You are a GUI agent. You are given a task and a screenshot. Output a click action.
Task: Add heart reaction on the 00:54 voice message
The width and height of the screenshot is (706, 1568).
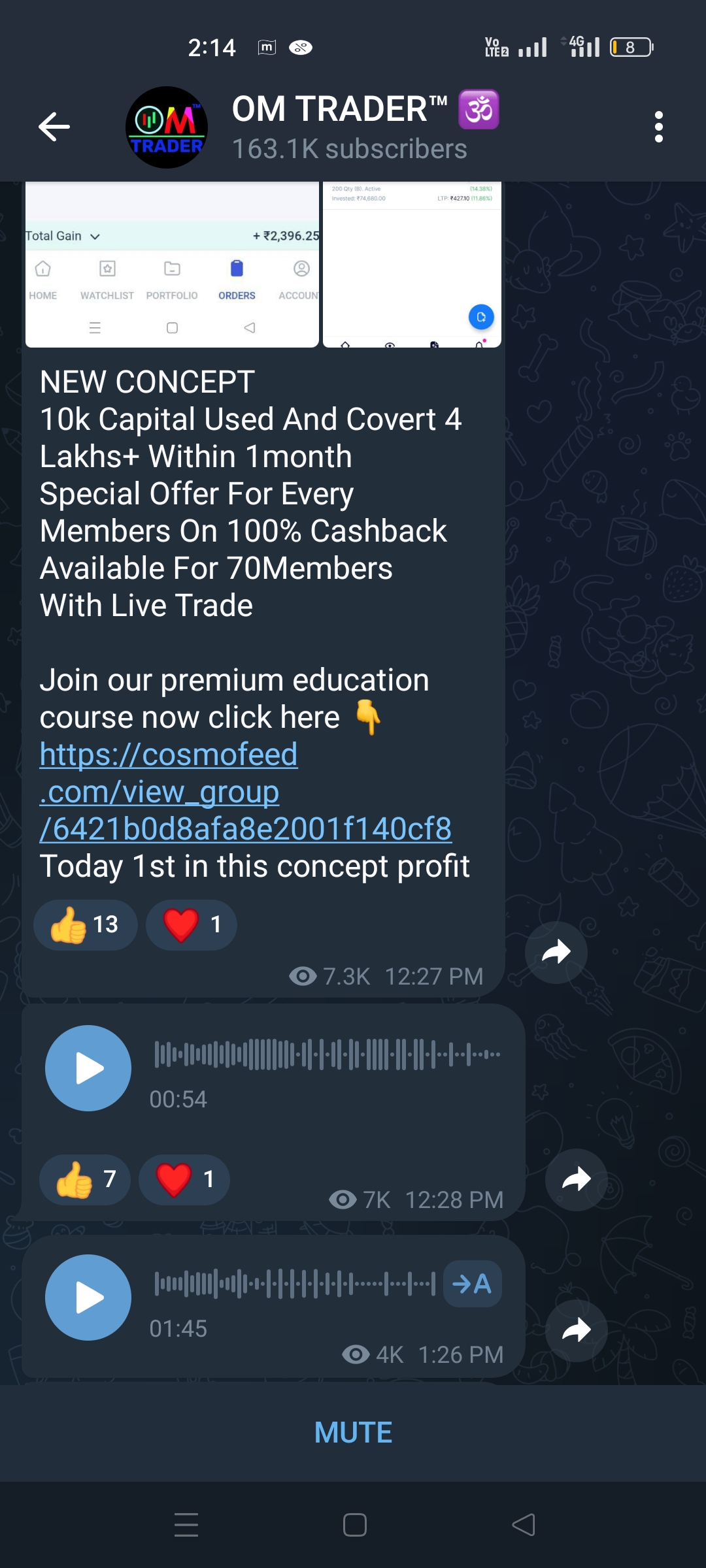[x=184, y=1180]
